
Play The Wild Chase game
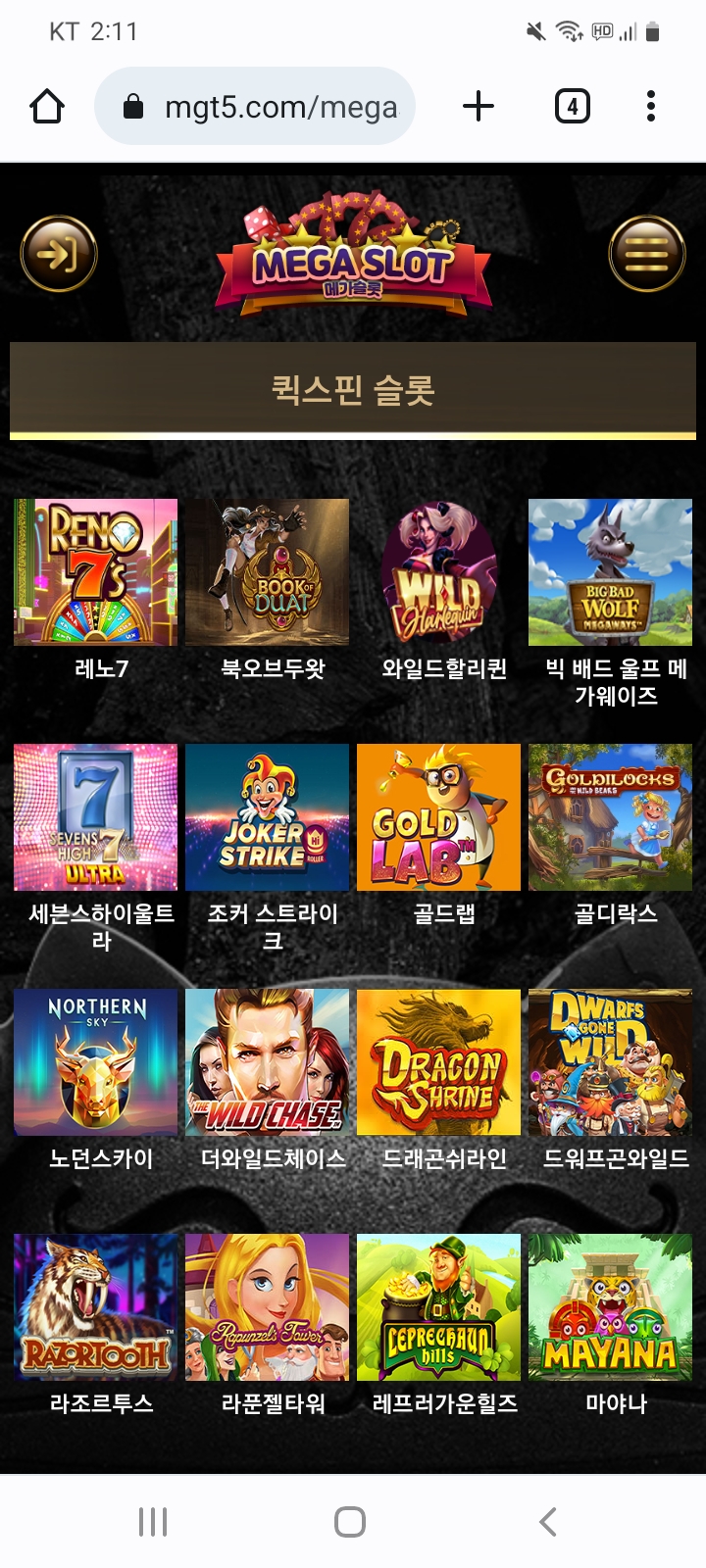click(x=267, y=1062)
